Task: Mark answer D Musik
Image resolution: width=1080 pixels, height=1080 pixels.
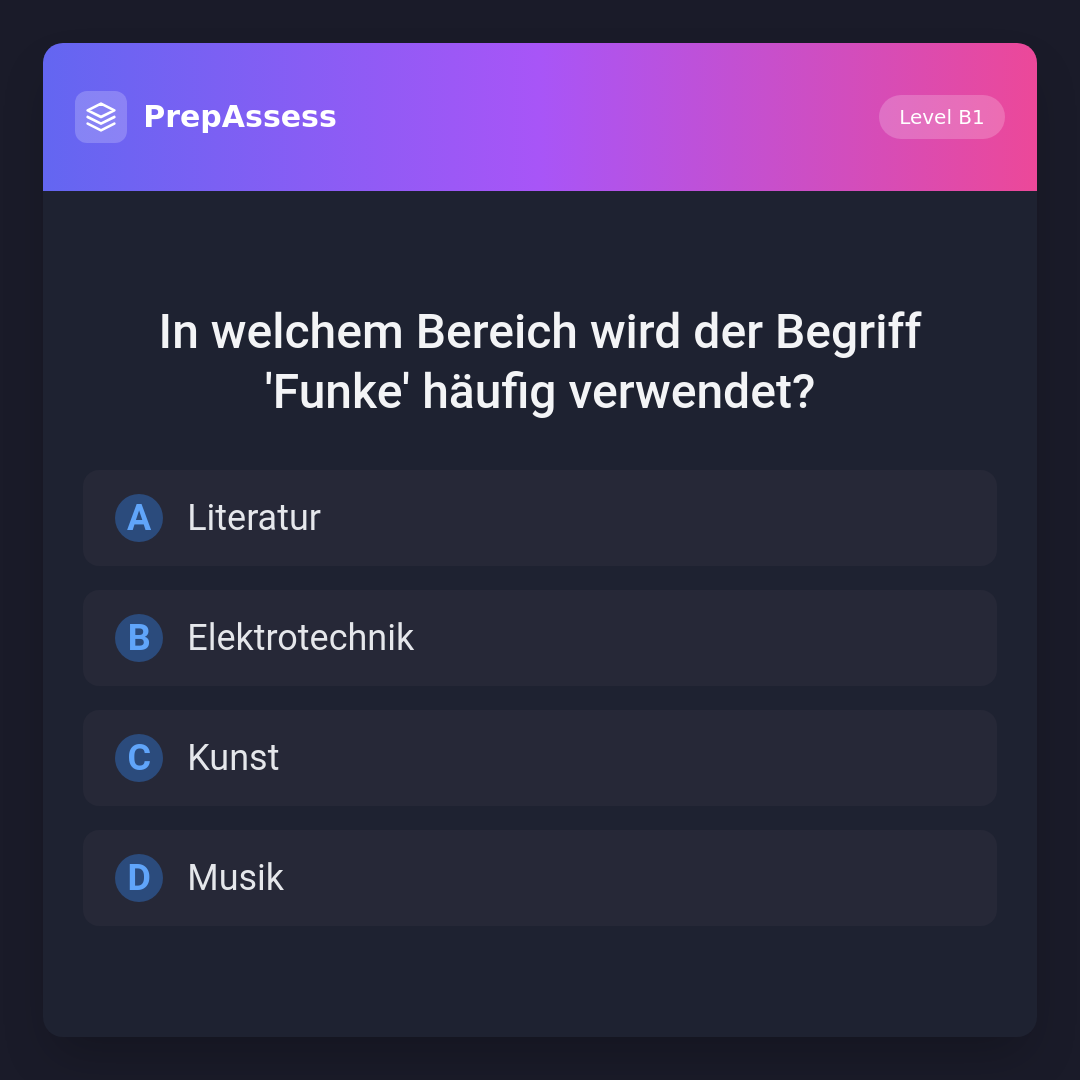Action: pyautogui.click(x=540, y=878)
